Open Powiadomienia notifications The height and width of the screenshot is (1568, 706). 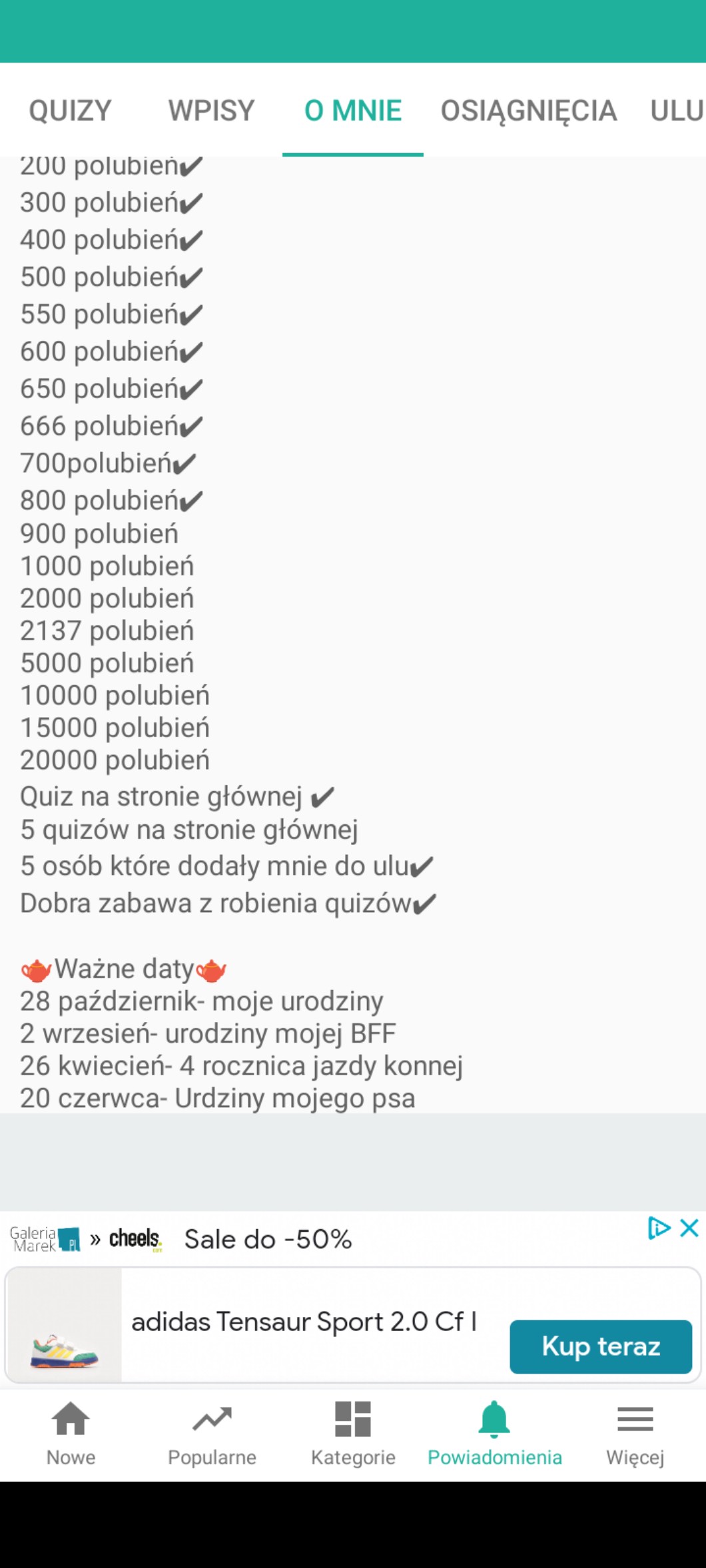click(494, 1434)
